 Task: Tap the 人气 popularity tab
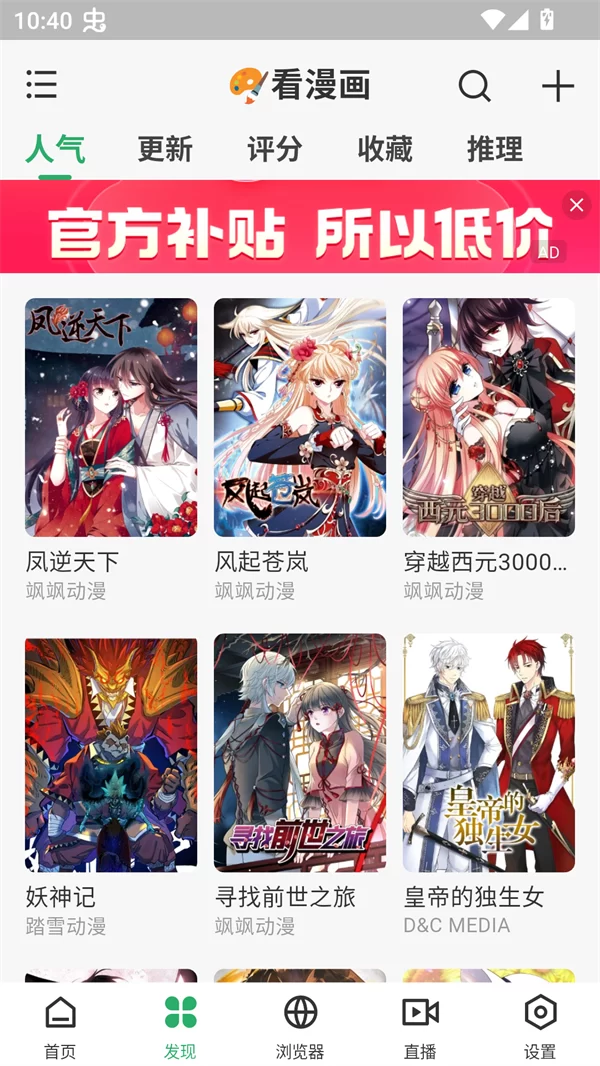55,150
